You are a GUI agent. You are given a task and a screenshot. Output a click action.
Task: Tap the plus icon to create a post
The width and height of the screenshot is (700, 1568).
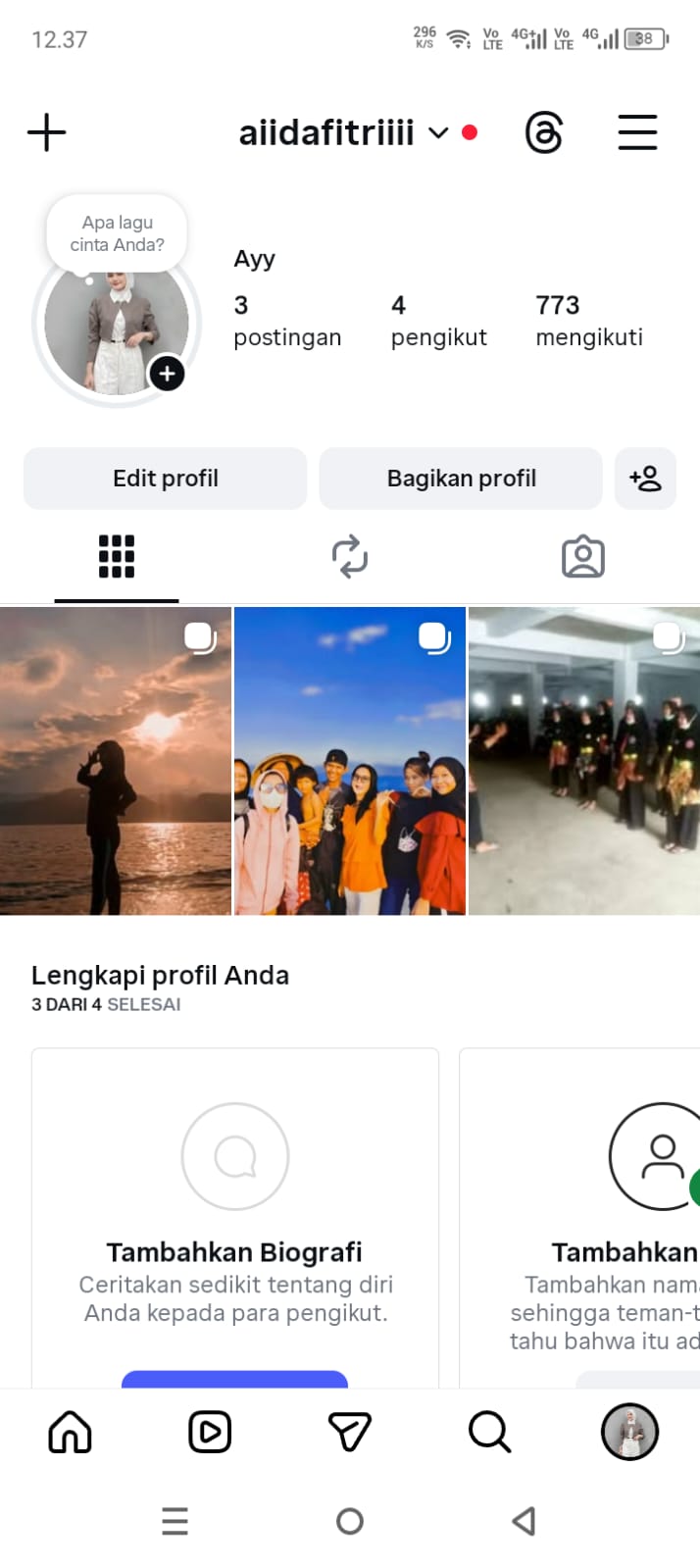[46, 132]
